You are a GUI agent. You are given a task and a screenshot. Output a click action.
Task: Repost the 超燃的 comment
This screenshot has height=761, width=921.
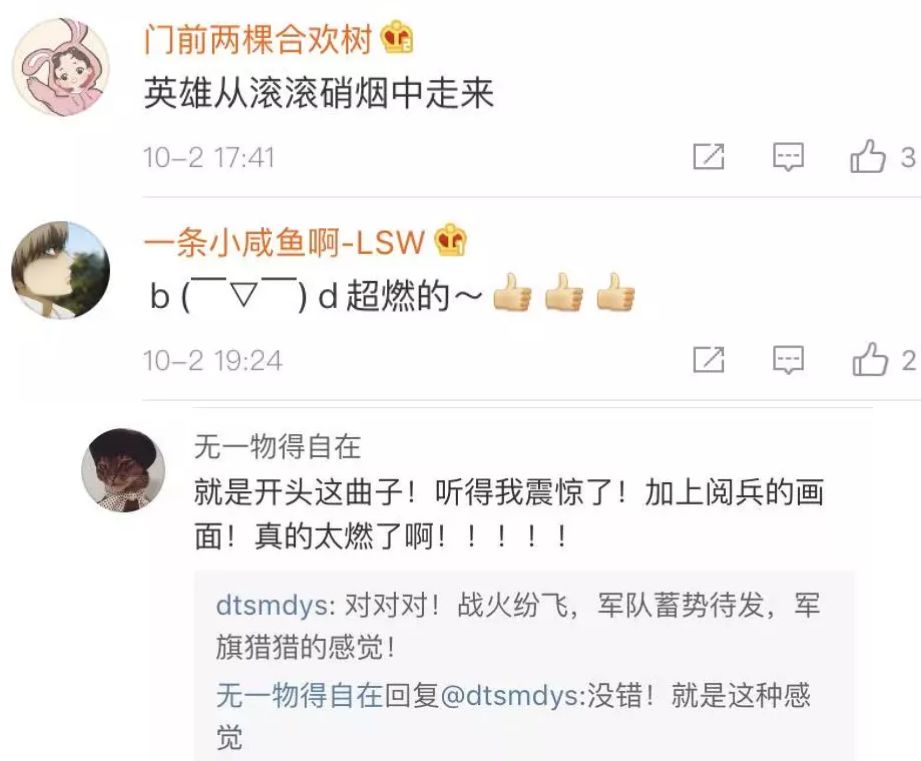[708, 360]
